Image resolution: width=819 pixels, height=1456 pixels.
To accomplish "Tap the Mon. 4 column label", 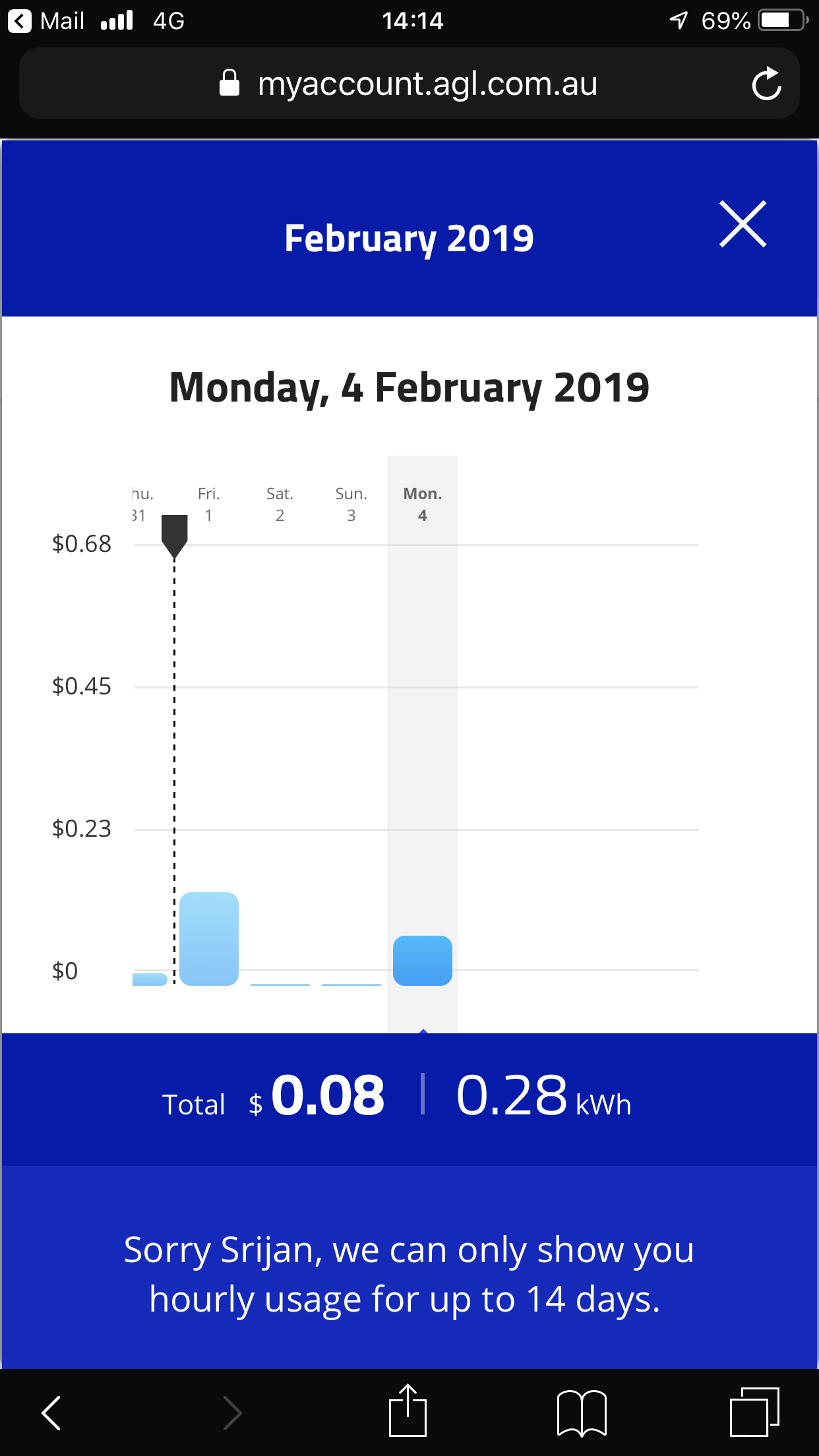I will click(422, 503).
